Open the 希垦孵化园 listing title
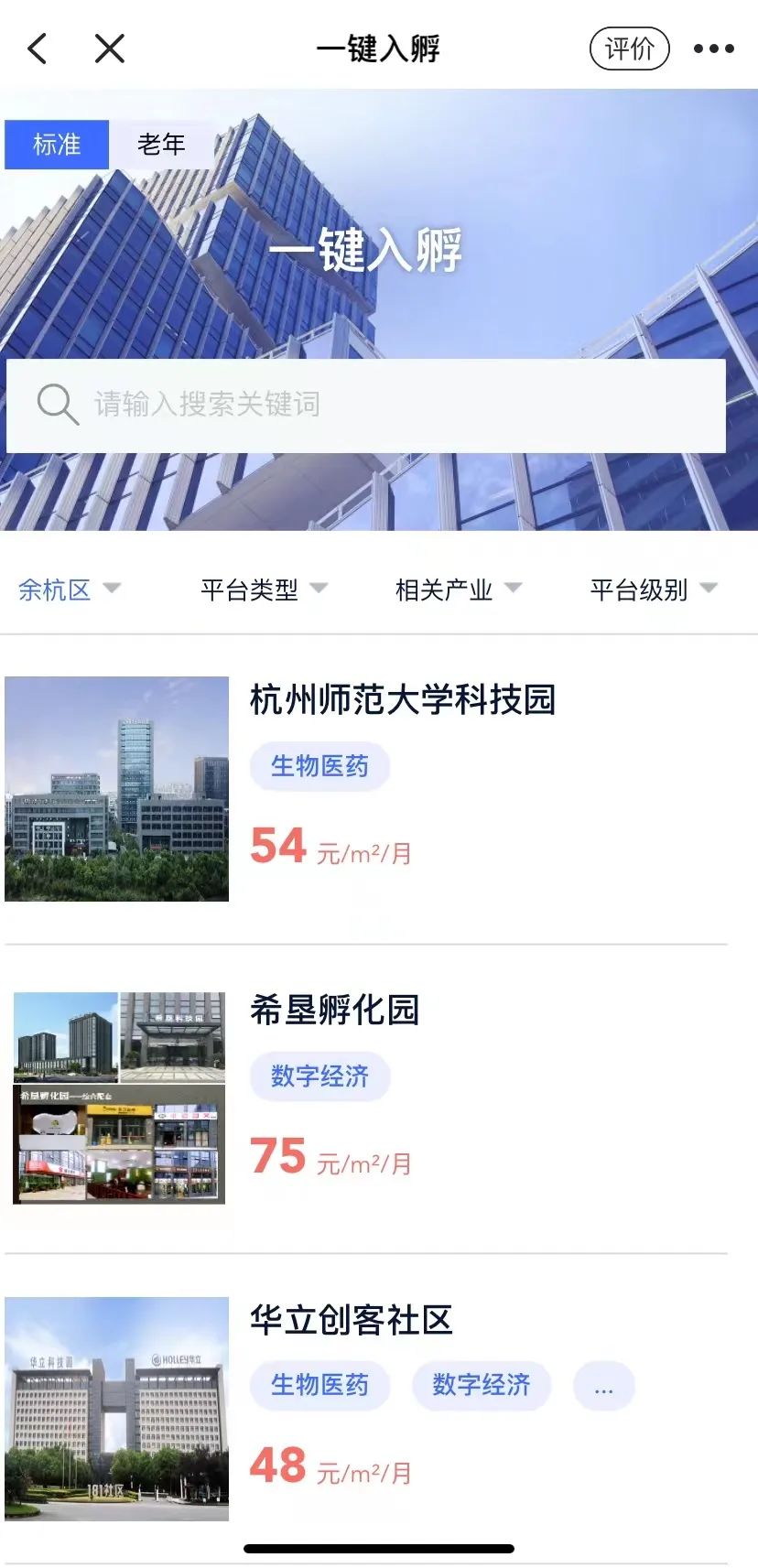 click(x=333, y=1011)
